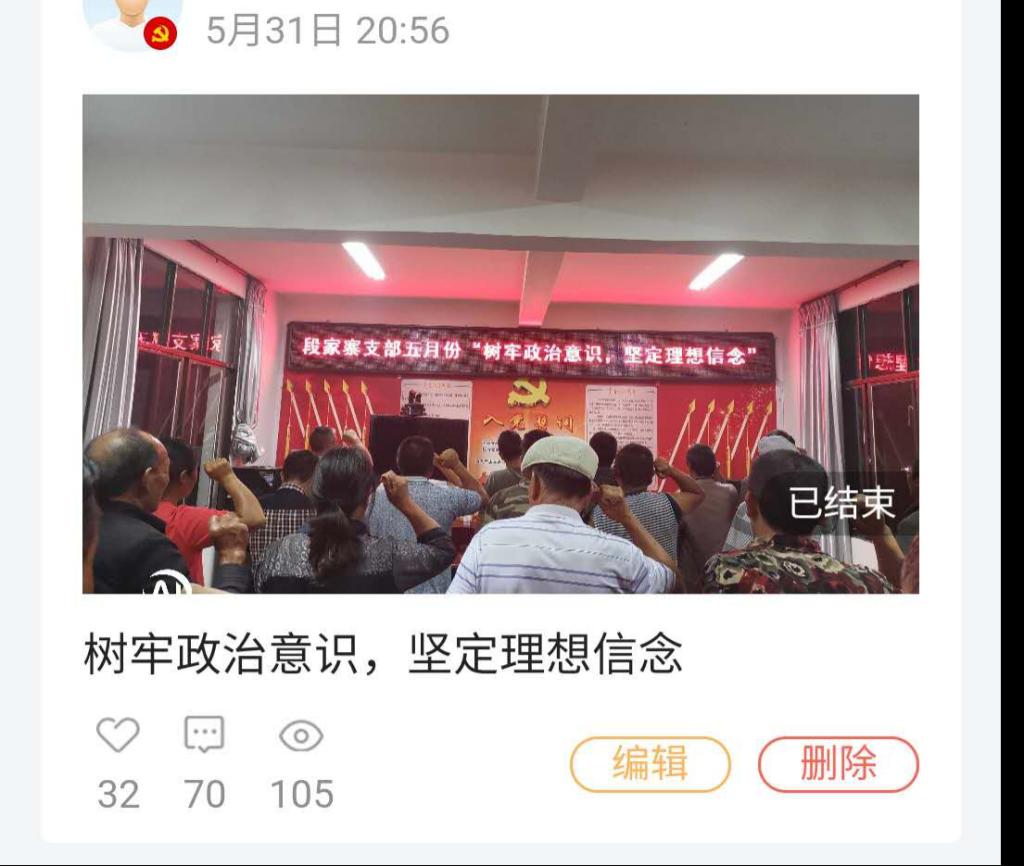The height and width of the screenshot is (866, 1024).
Task: Open comments on this post
Action: coord(204,736)
